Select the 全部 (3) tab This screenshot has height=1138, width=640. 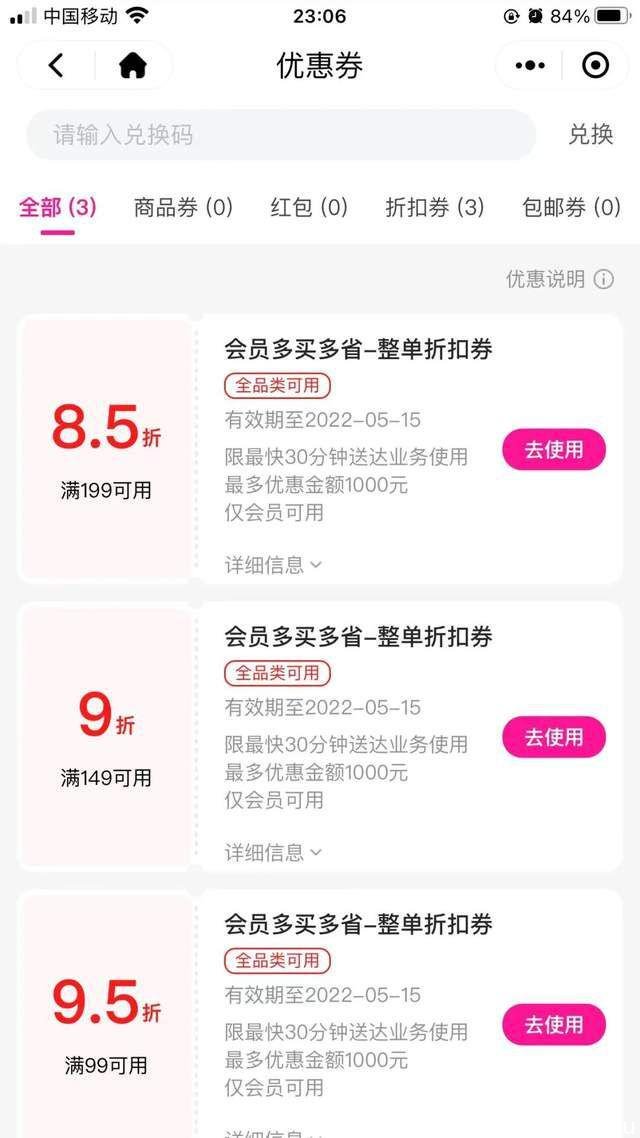click(x=57, y=208)
